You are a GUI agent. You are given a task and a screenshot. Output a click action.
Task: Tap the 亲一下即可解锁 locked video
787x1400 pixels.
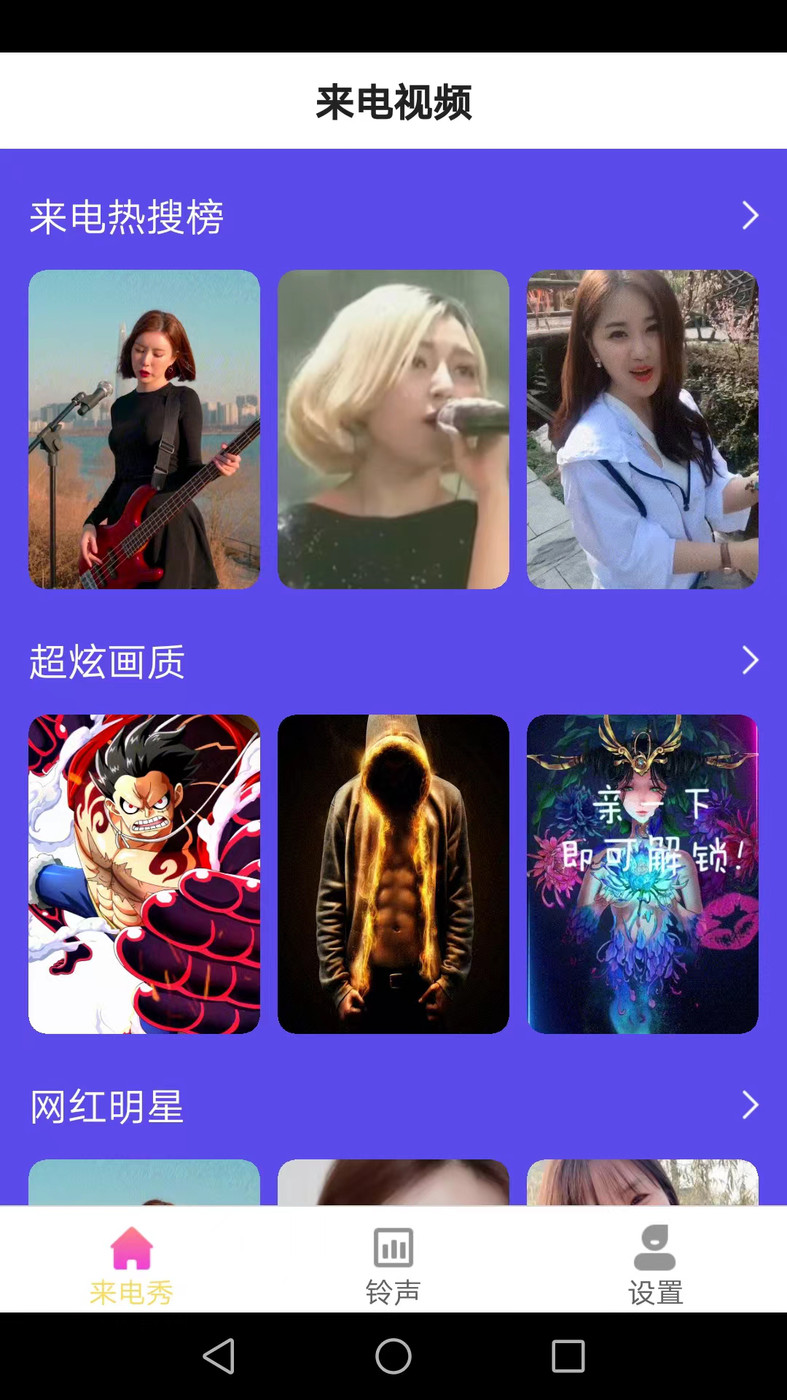tap(642, 872)
